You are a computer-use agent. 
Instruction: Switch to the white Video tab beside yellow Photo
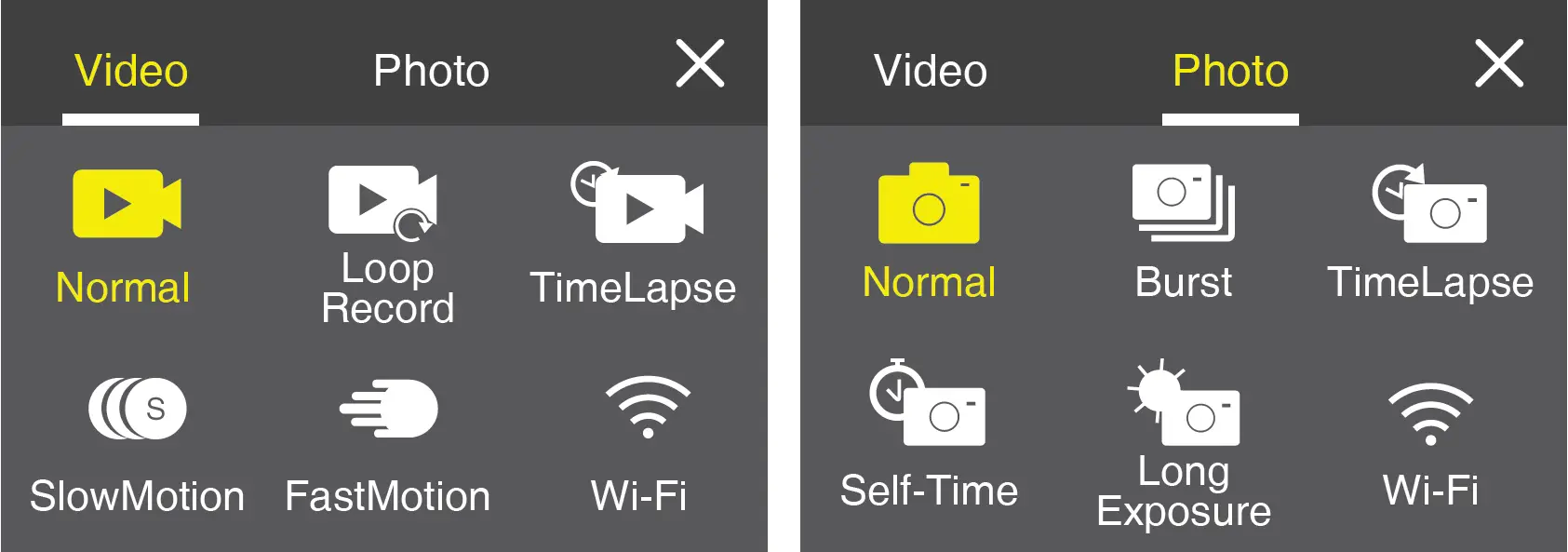click(x=931, y=71)
